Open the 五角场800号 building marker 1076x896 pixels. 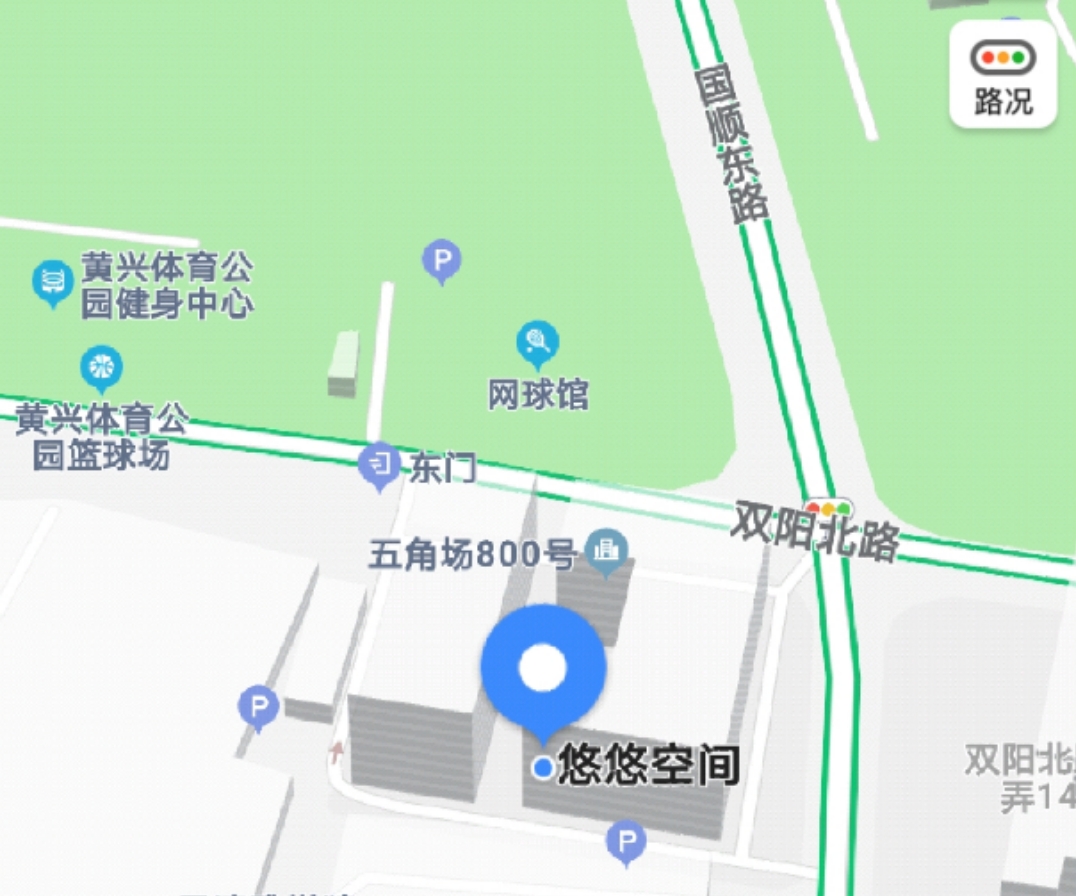coord(606,551)
